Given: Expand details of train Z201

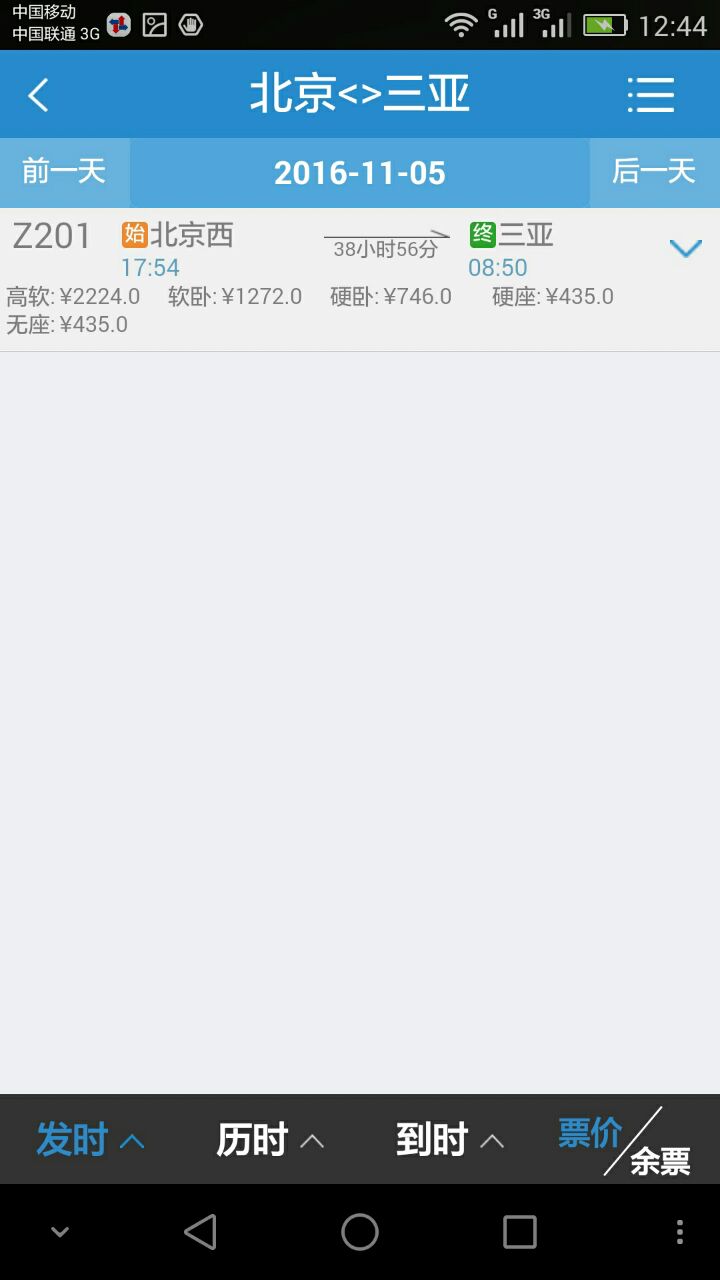Looking at the screenshot, I should (685, 248).
